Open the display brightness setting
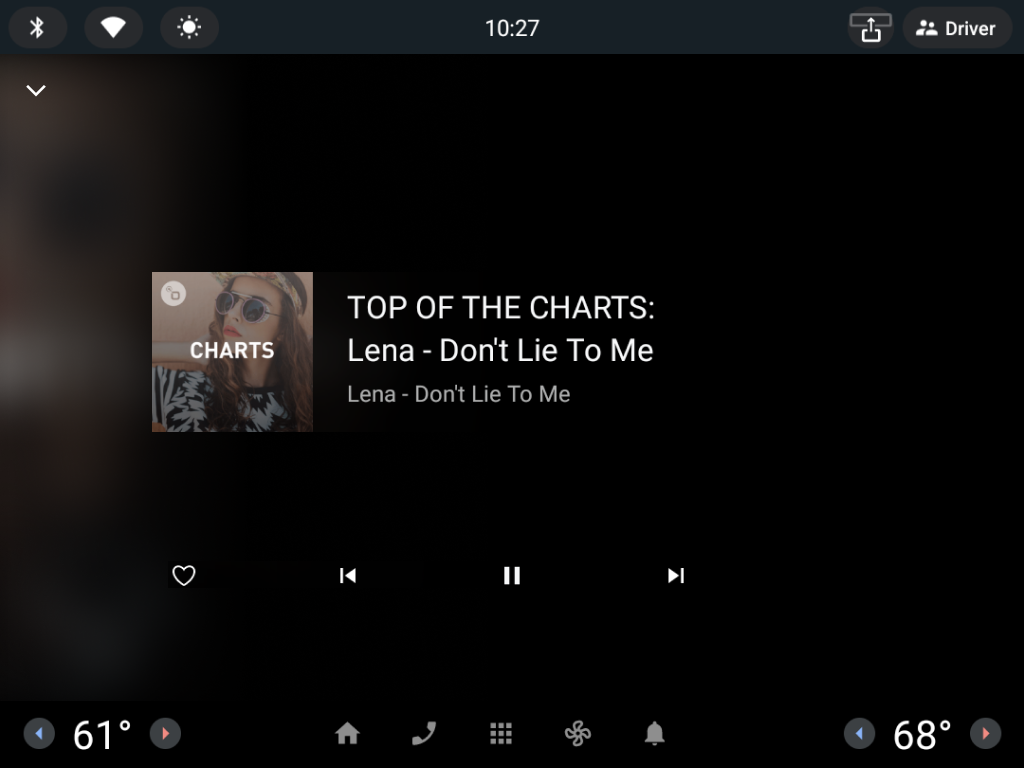1024x768 pixels. [x=189, y=28]
